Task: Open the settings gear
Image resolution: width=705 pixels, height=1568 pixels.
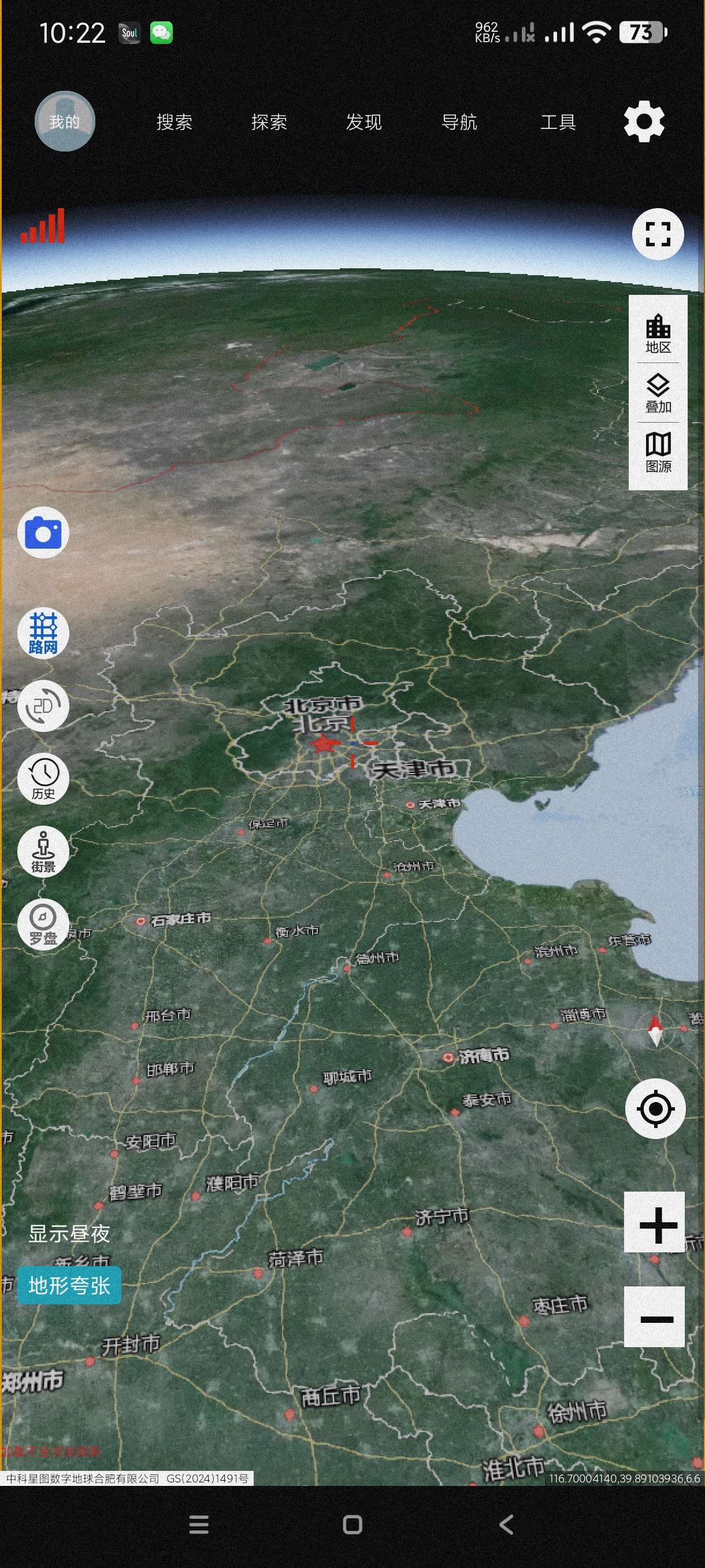Action: [x=644, y=122]
